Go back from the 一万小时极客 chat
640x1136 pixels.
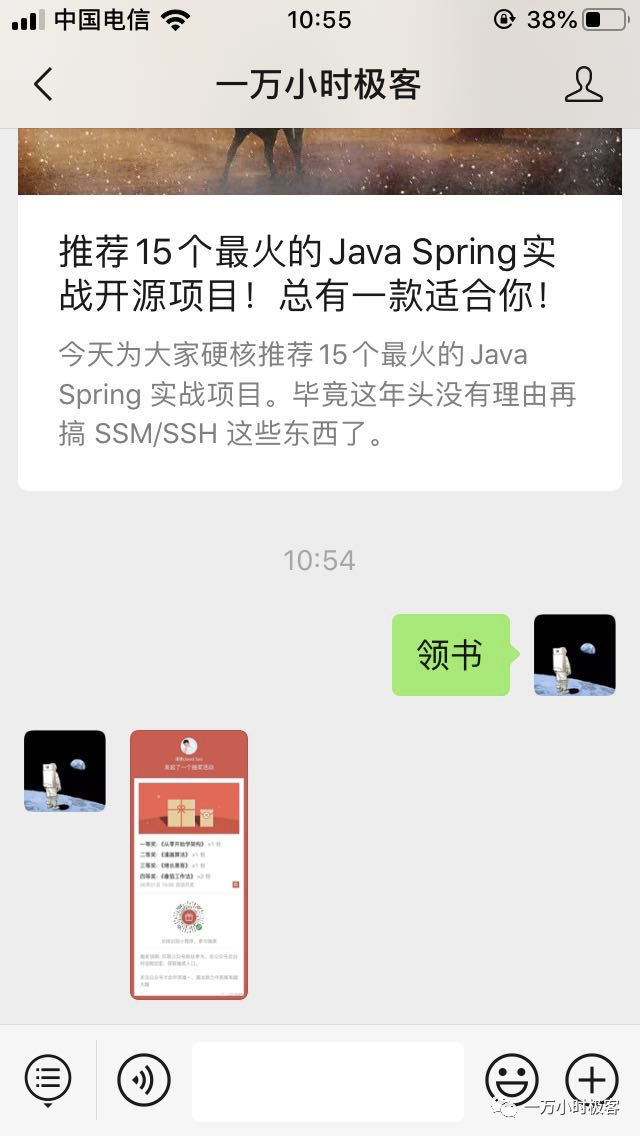pos(43,85)
